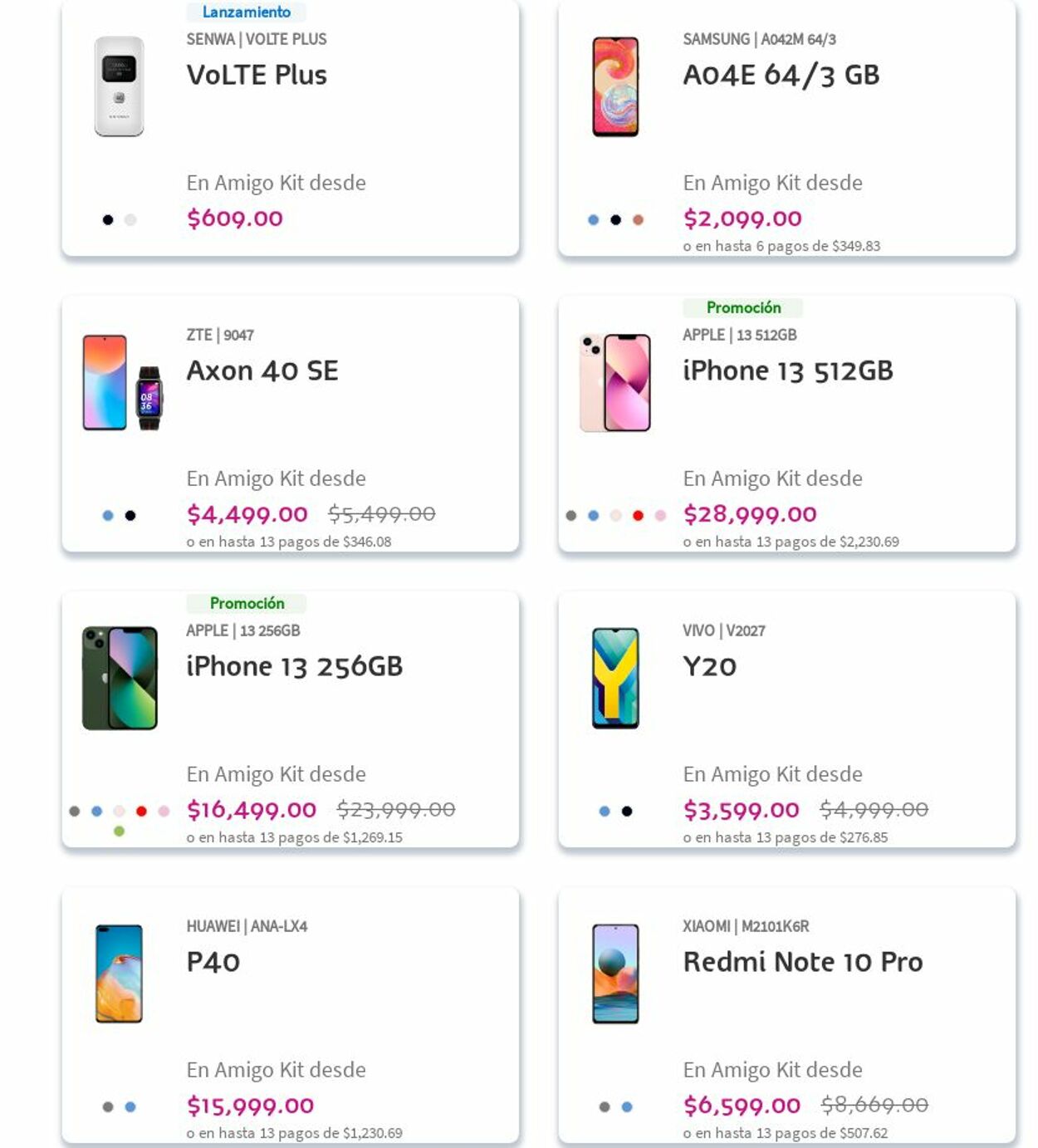Select the gray color of Huawei P40
The width and height of the screenshot is (1038, 1148).
tap(108, 1107)
